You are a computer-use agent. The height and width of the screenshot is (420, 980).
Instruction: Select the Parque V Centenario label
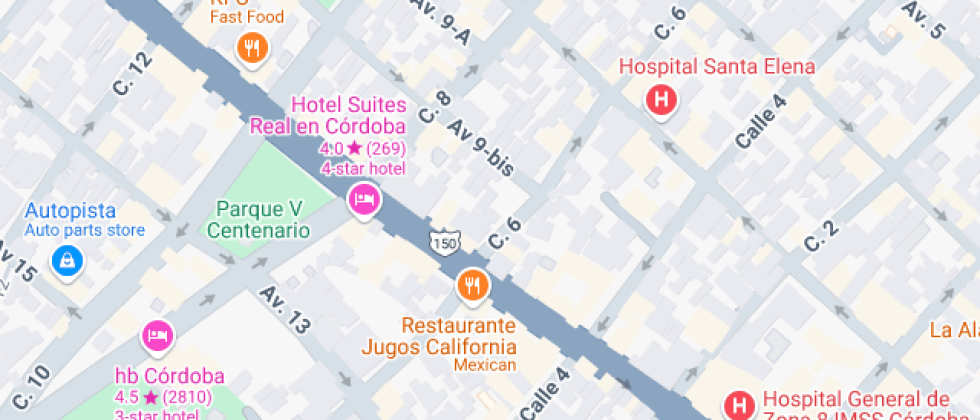258,219
